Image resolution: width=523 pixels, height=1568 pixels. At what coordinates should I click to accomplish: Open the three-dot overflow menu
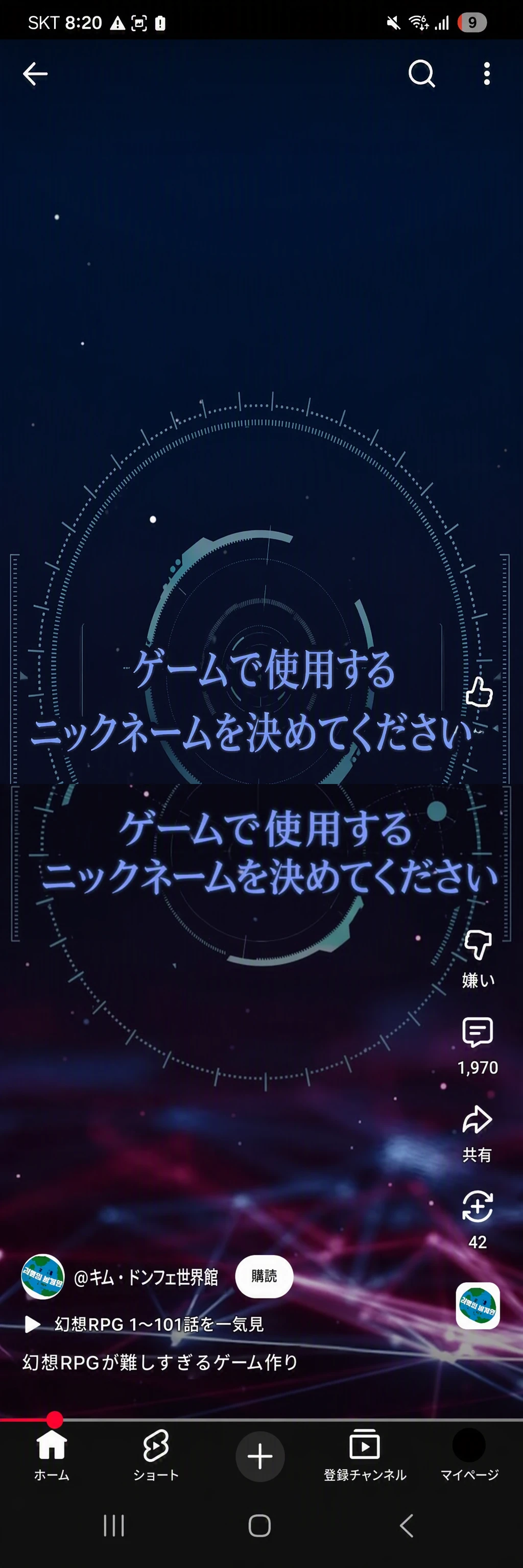486,73
